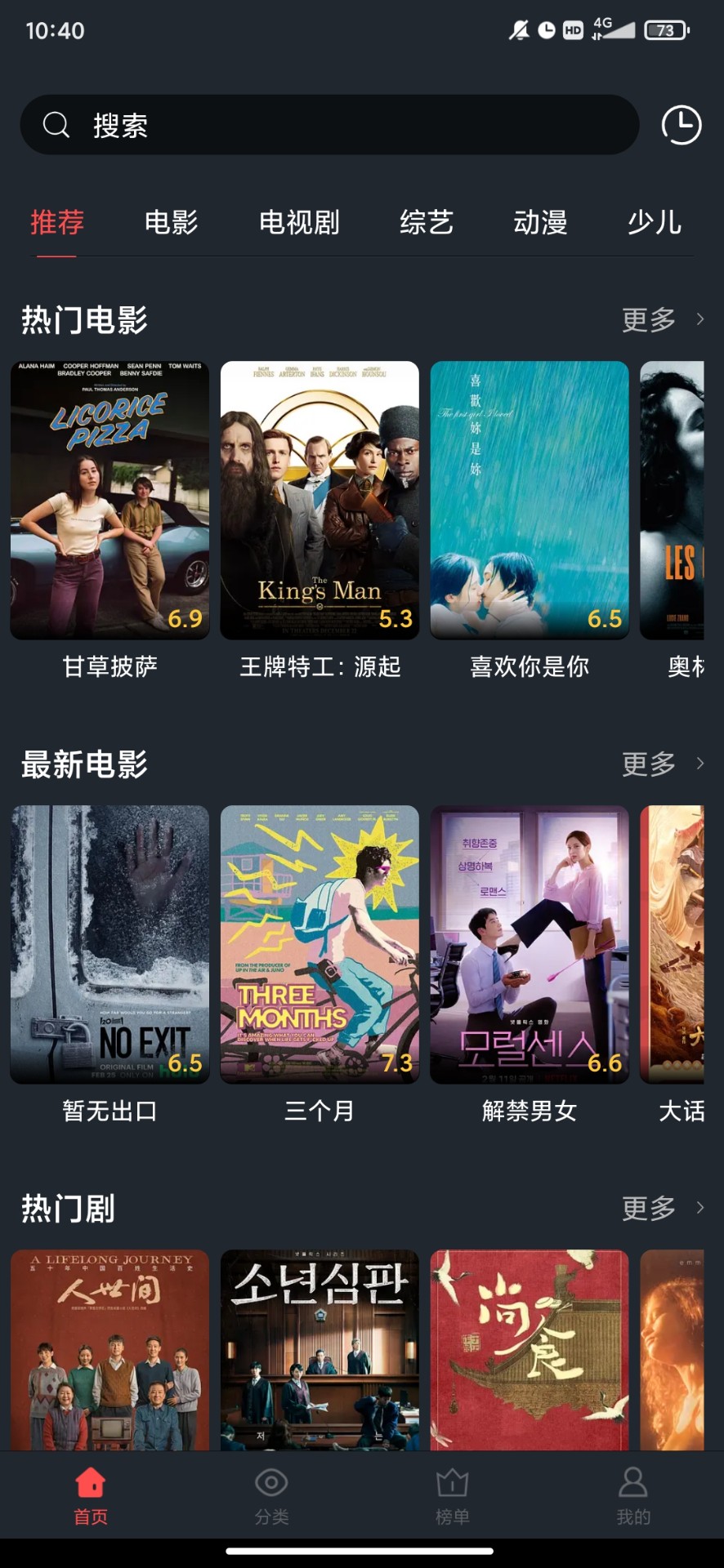Expand 热门剧 via its chevron arrow
724x1568 pixels.
tap(700, 1209)
